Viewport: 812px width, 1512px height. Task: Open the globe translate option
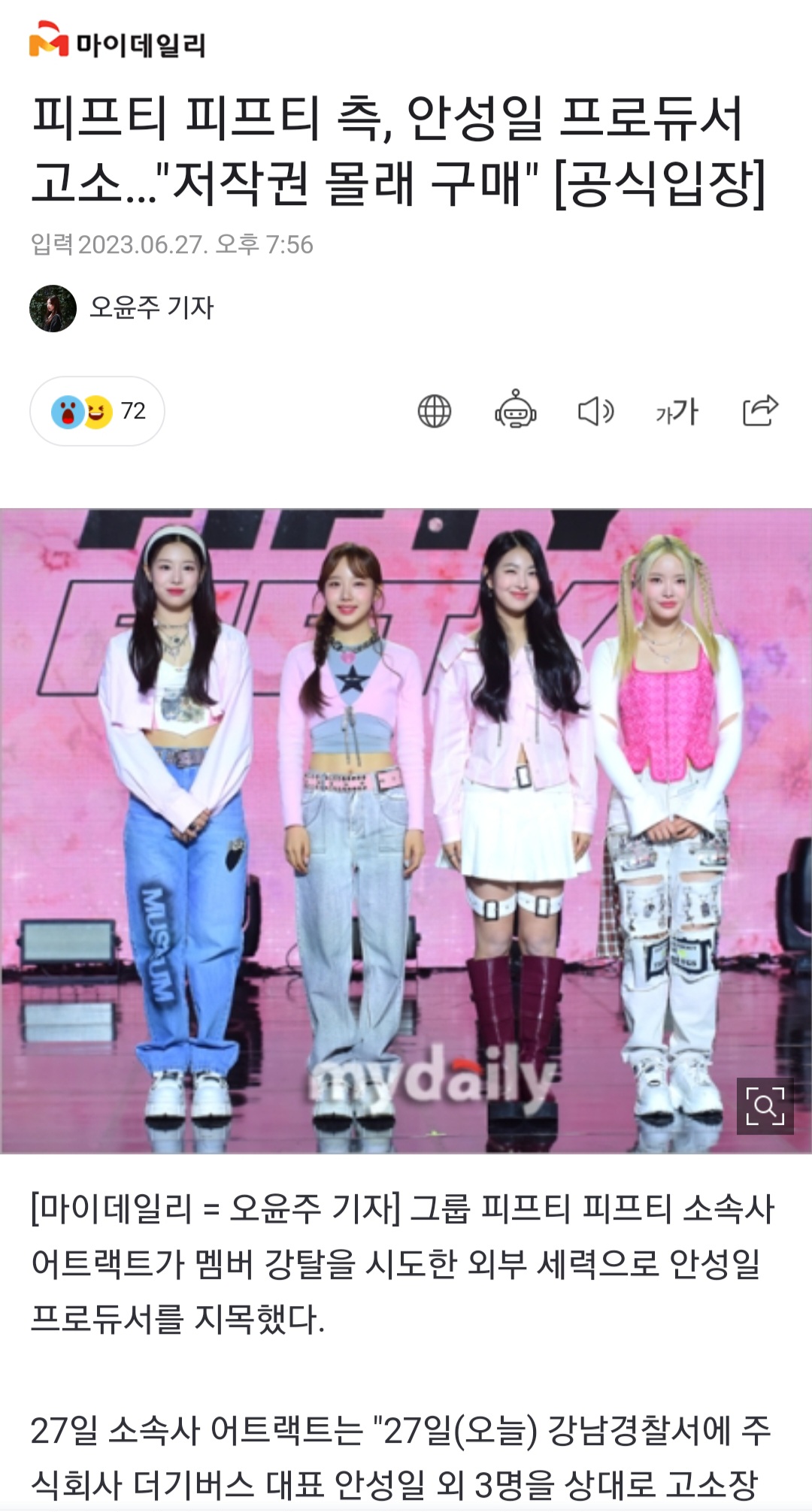tap(435, 411)
